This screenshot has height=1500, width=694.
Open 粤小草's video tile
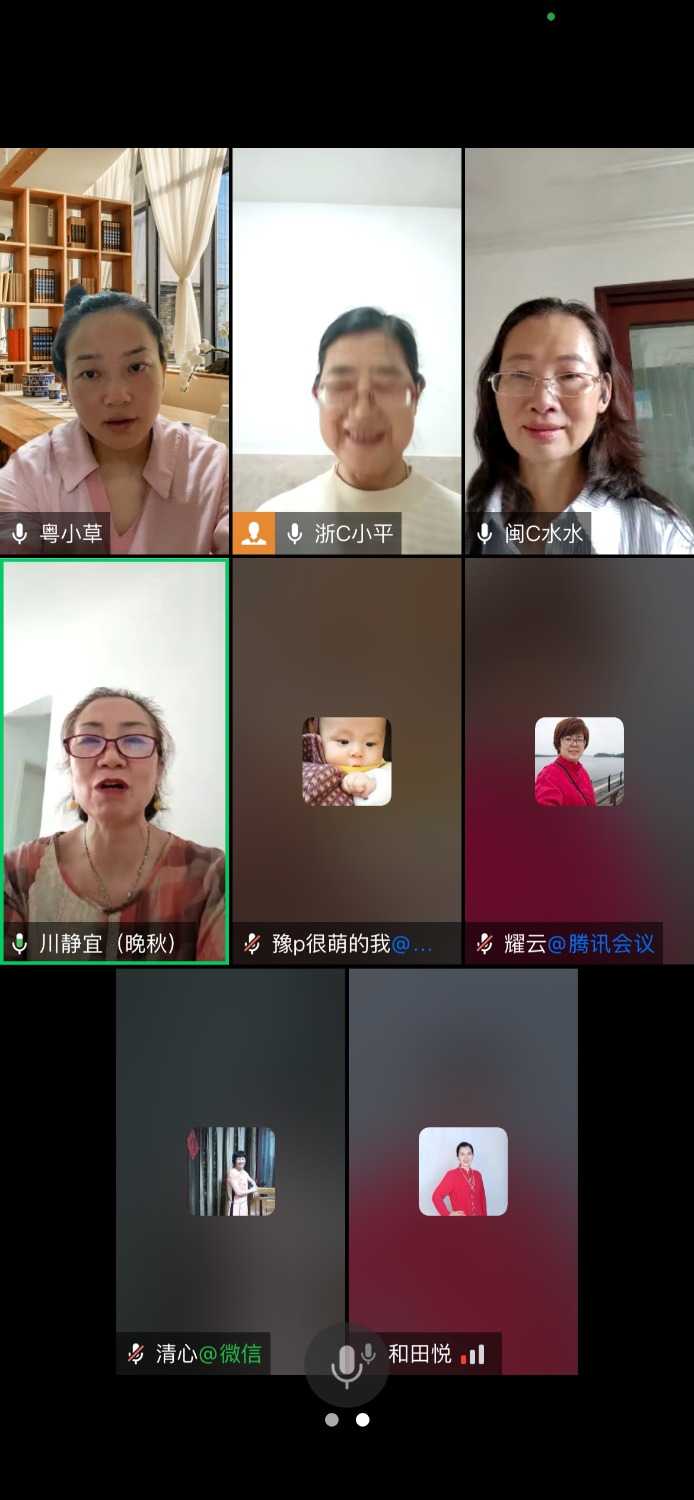click(x=115, y=350)
